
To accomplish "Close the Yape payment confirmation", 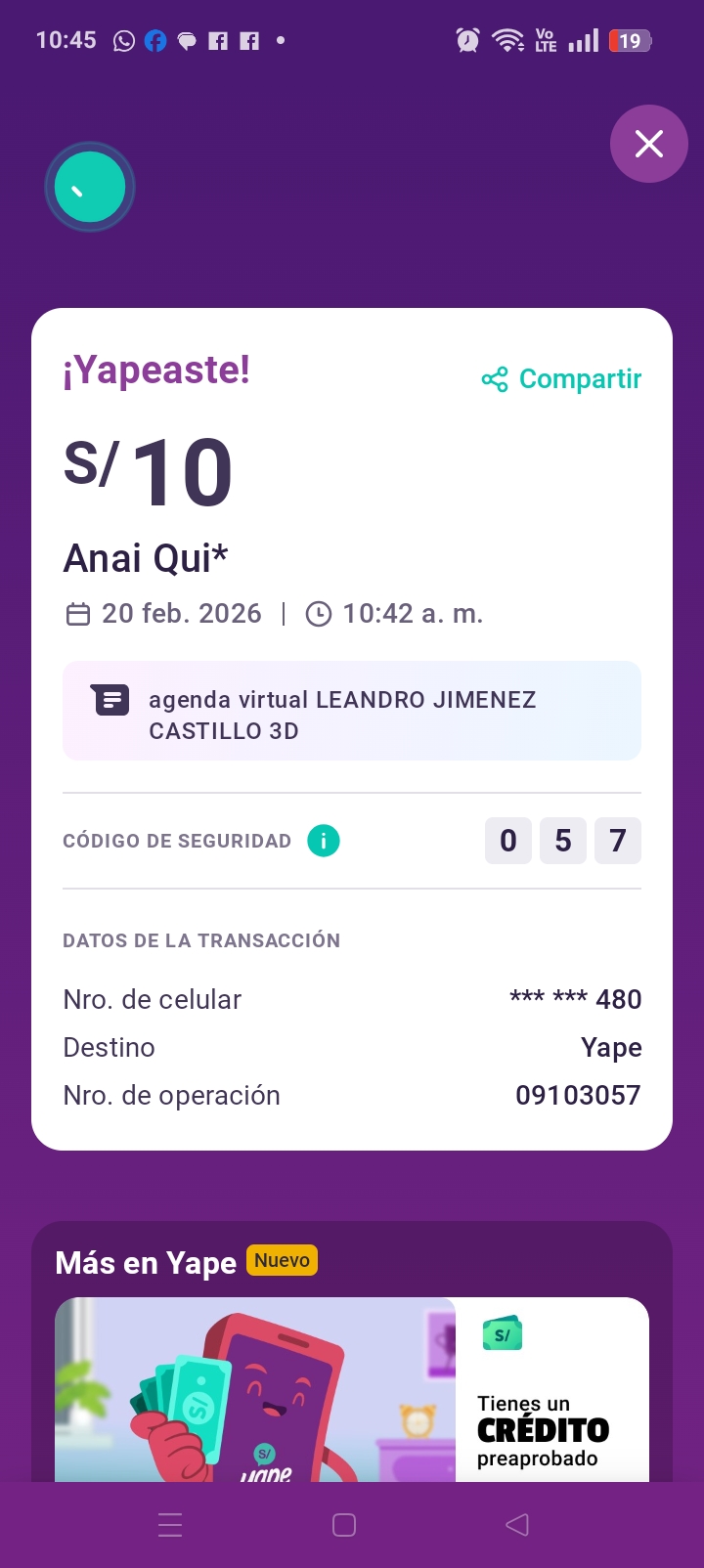I will coord(649,144).
